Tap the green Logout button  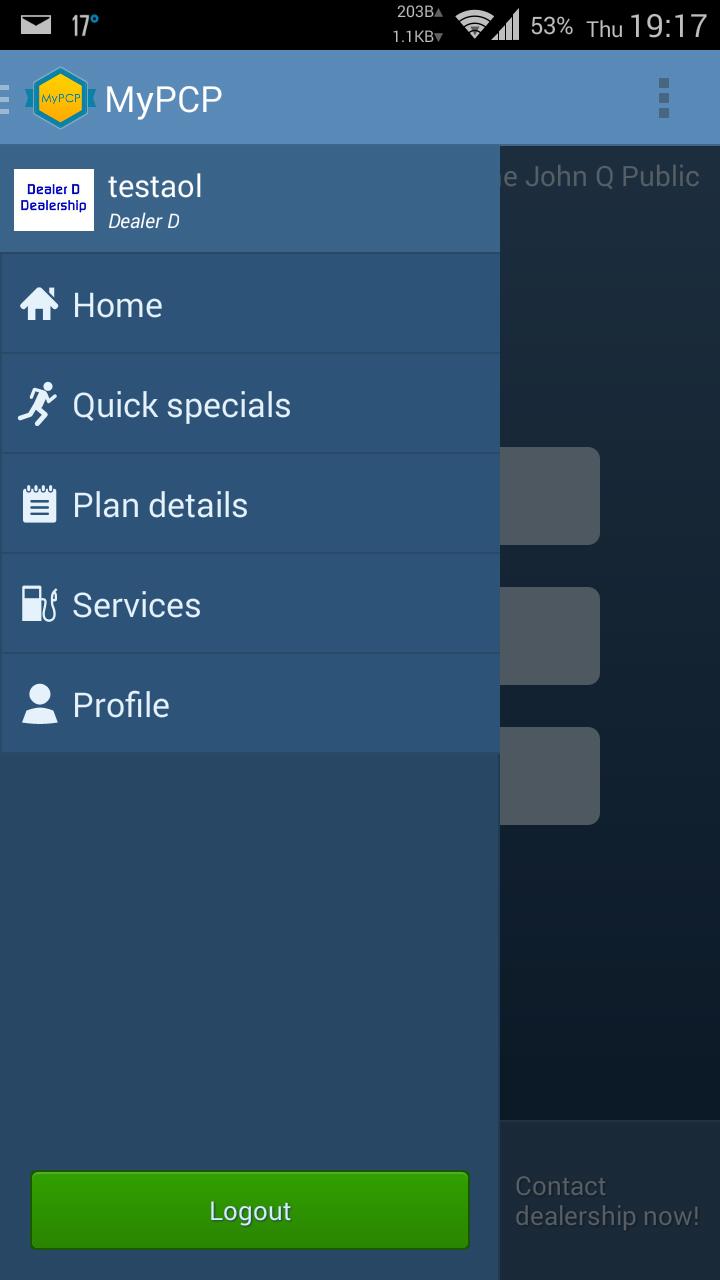click(250, 1210)
